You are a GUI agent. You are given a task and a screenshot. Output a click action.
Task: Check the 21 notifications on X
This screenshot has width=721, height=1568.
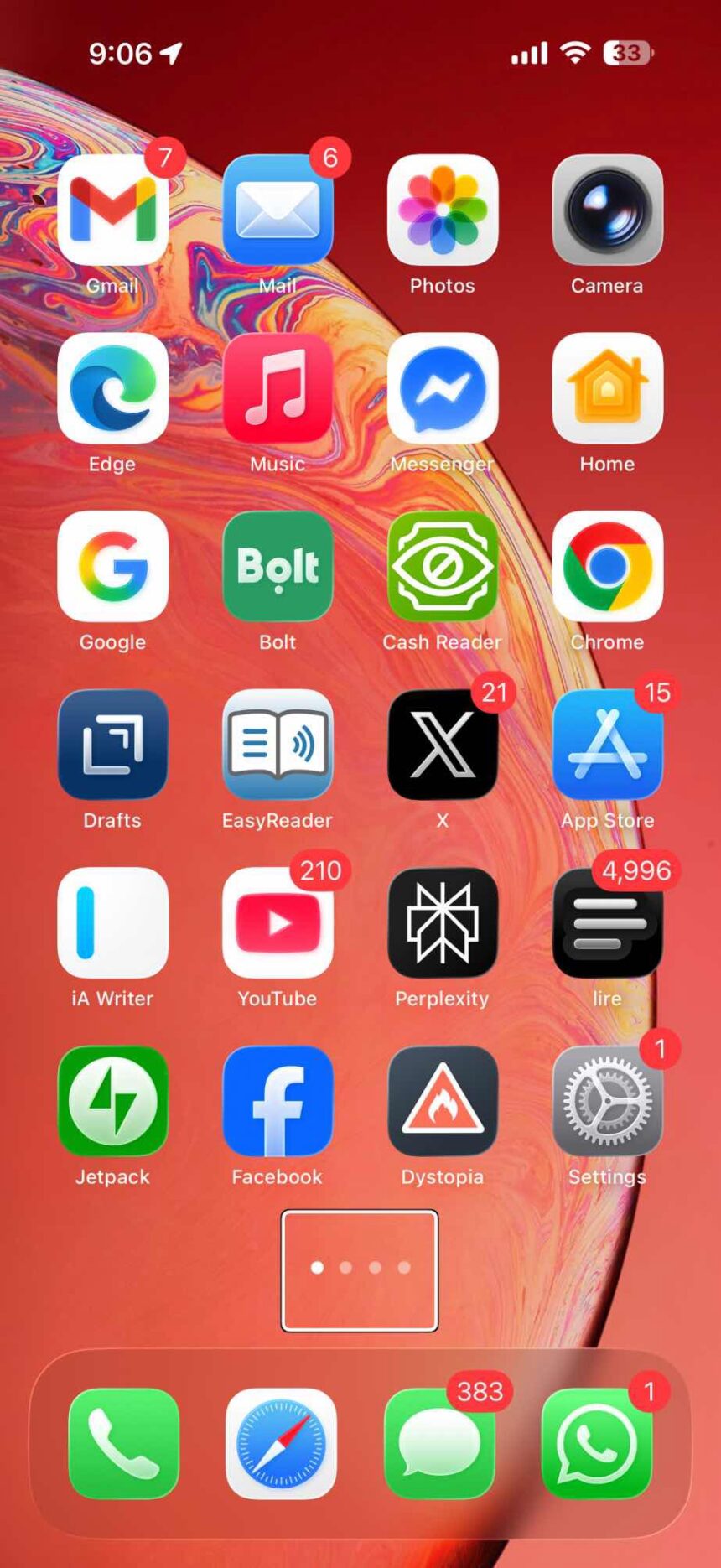(442, 746)
